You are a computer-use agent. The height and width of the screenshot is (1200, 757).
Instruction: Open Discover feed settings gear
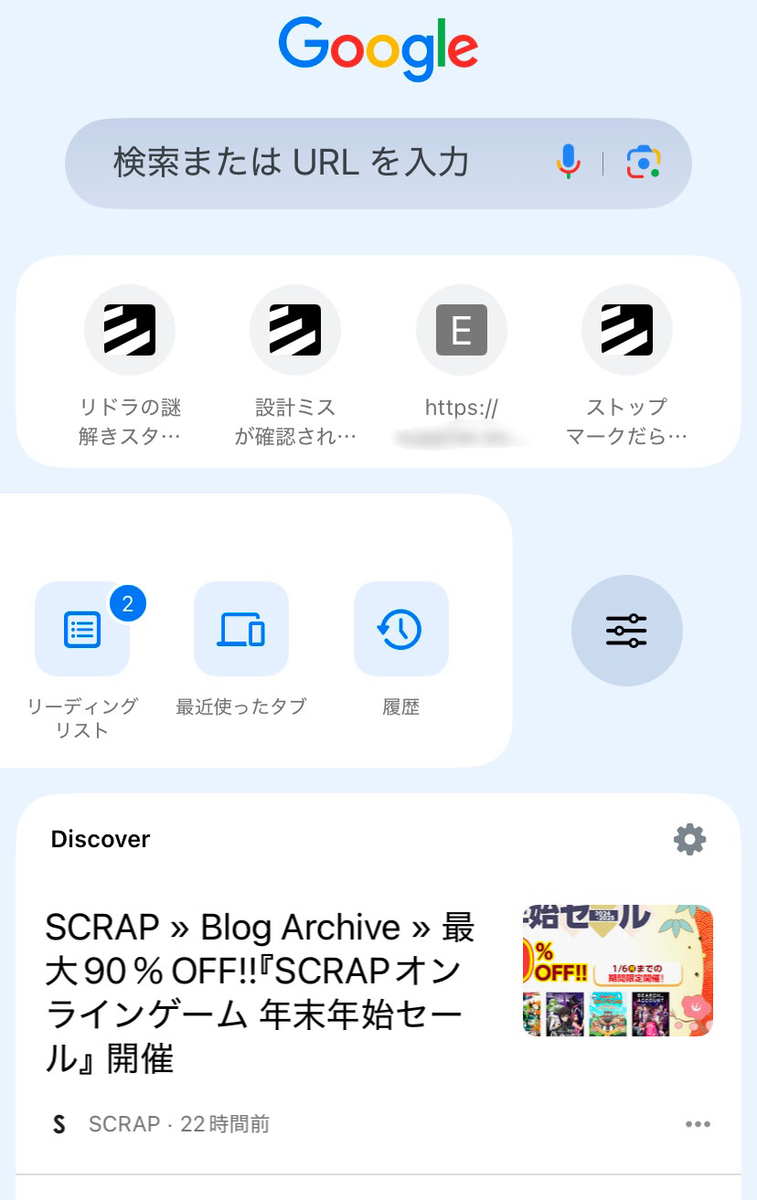(x=690, y=840)
